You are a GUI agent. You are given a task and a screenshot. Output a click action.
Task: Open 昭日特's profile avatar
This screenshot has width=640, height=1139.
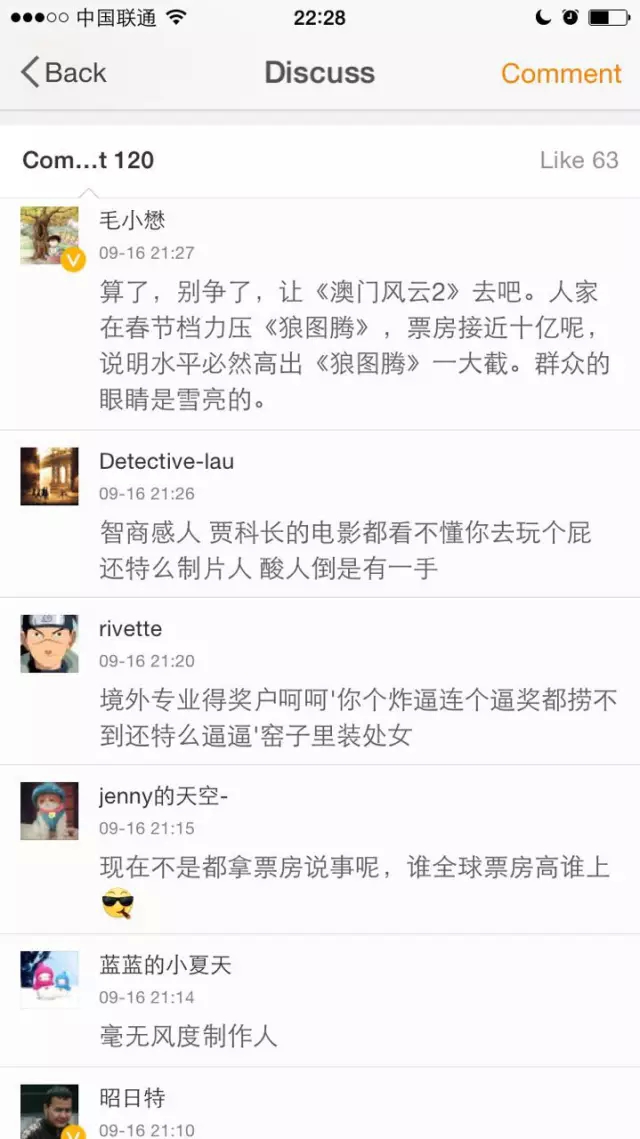(x=50, y=1110)
